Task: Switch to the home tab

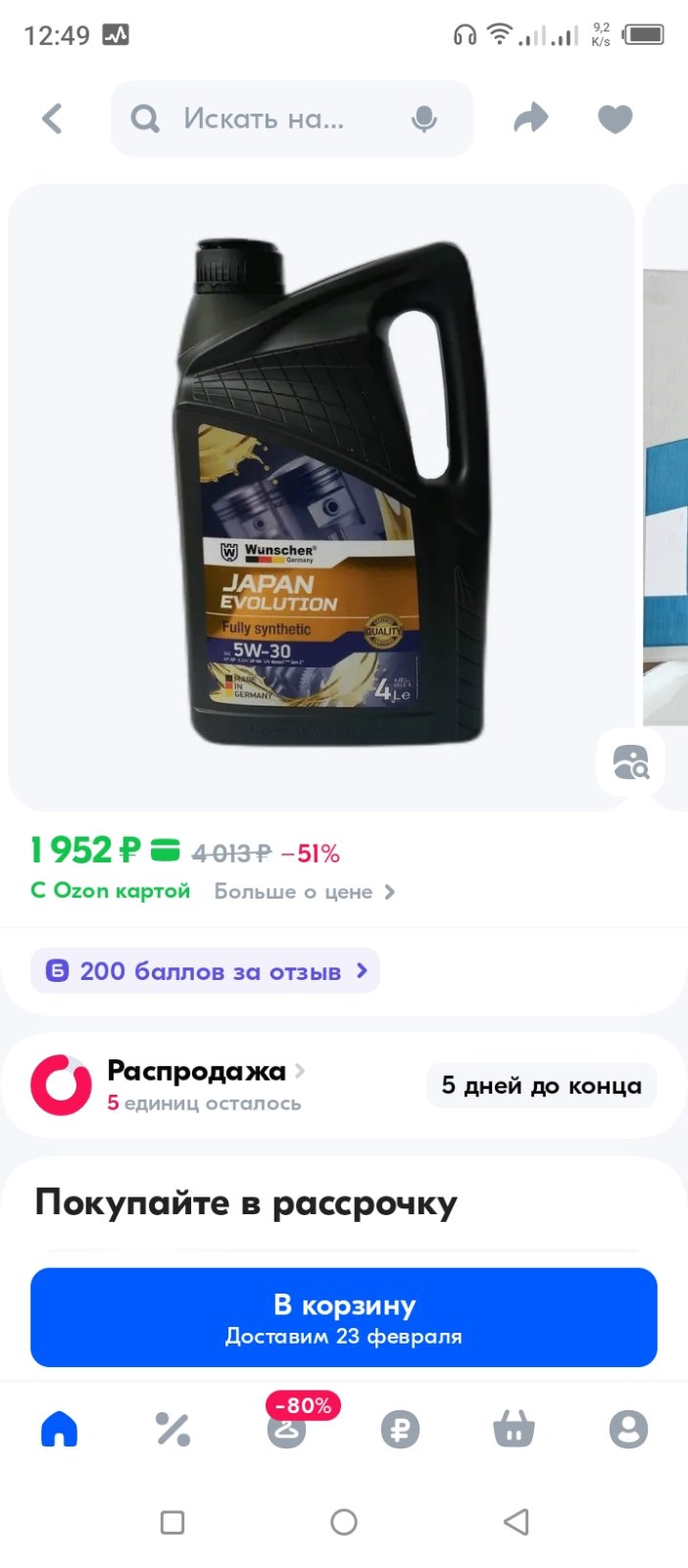Action: point(59,1430)
